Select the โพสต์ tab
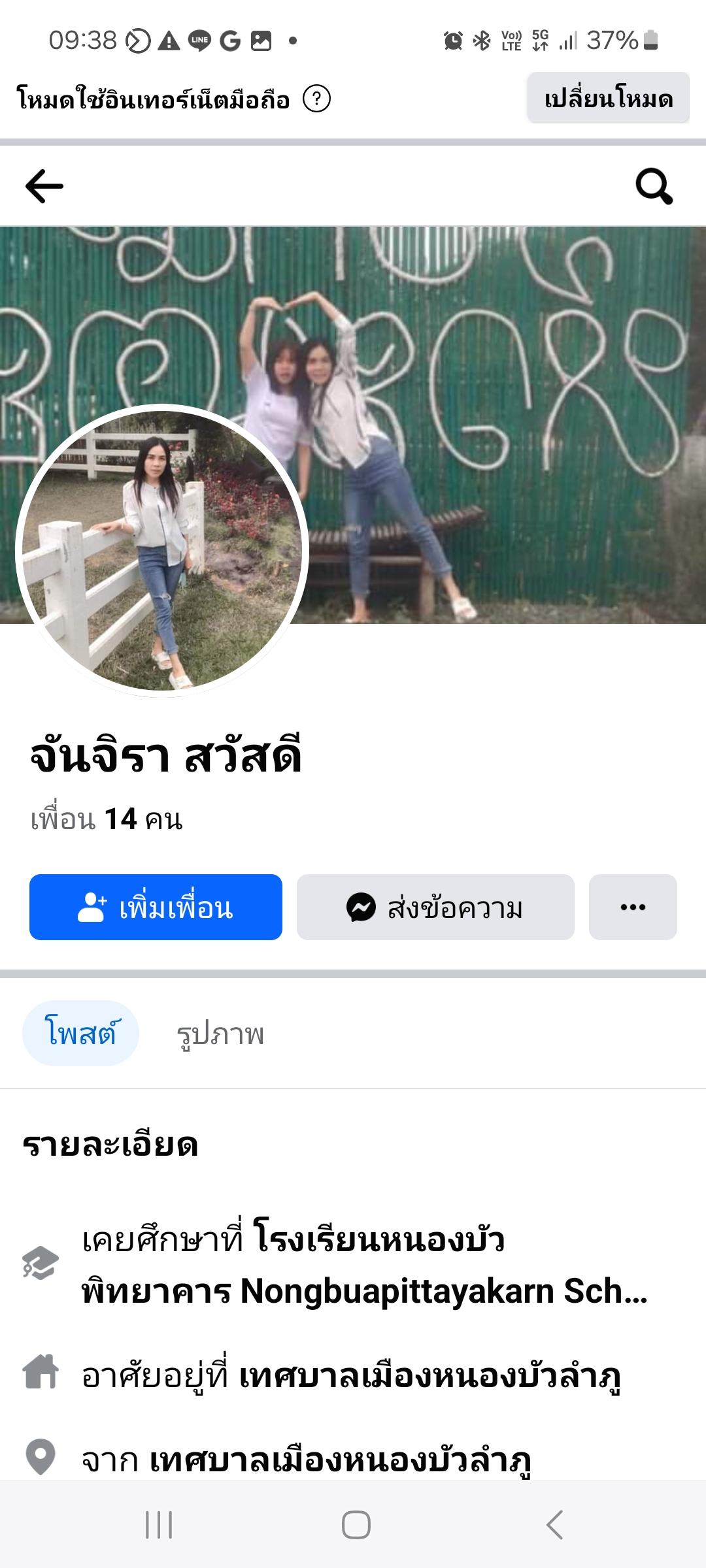The width and height of the screenshot is (706, 1568). pos(81,1033)
